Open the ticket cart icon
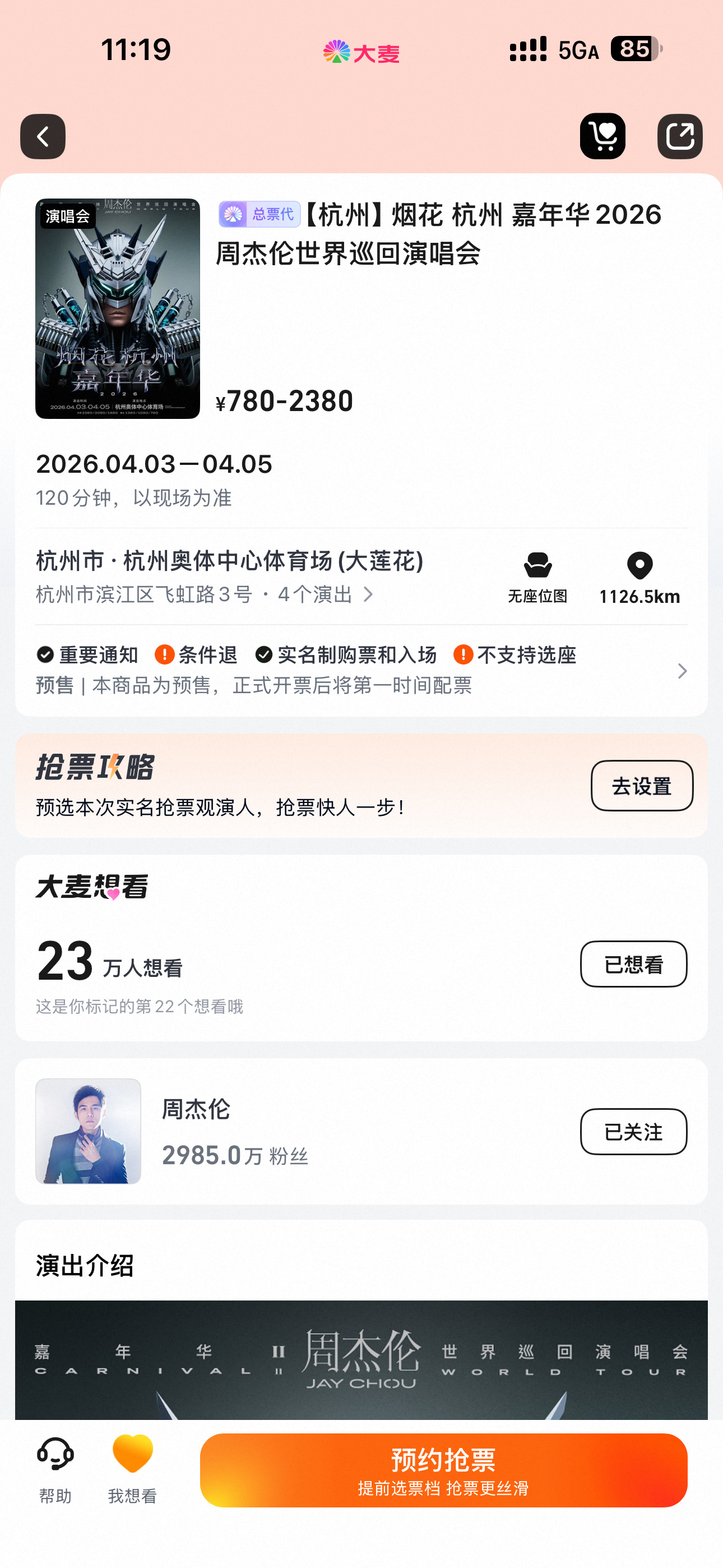 (602, 136)
